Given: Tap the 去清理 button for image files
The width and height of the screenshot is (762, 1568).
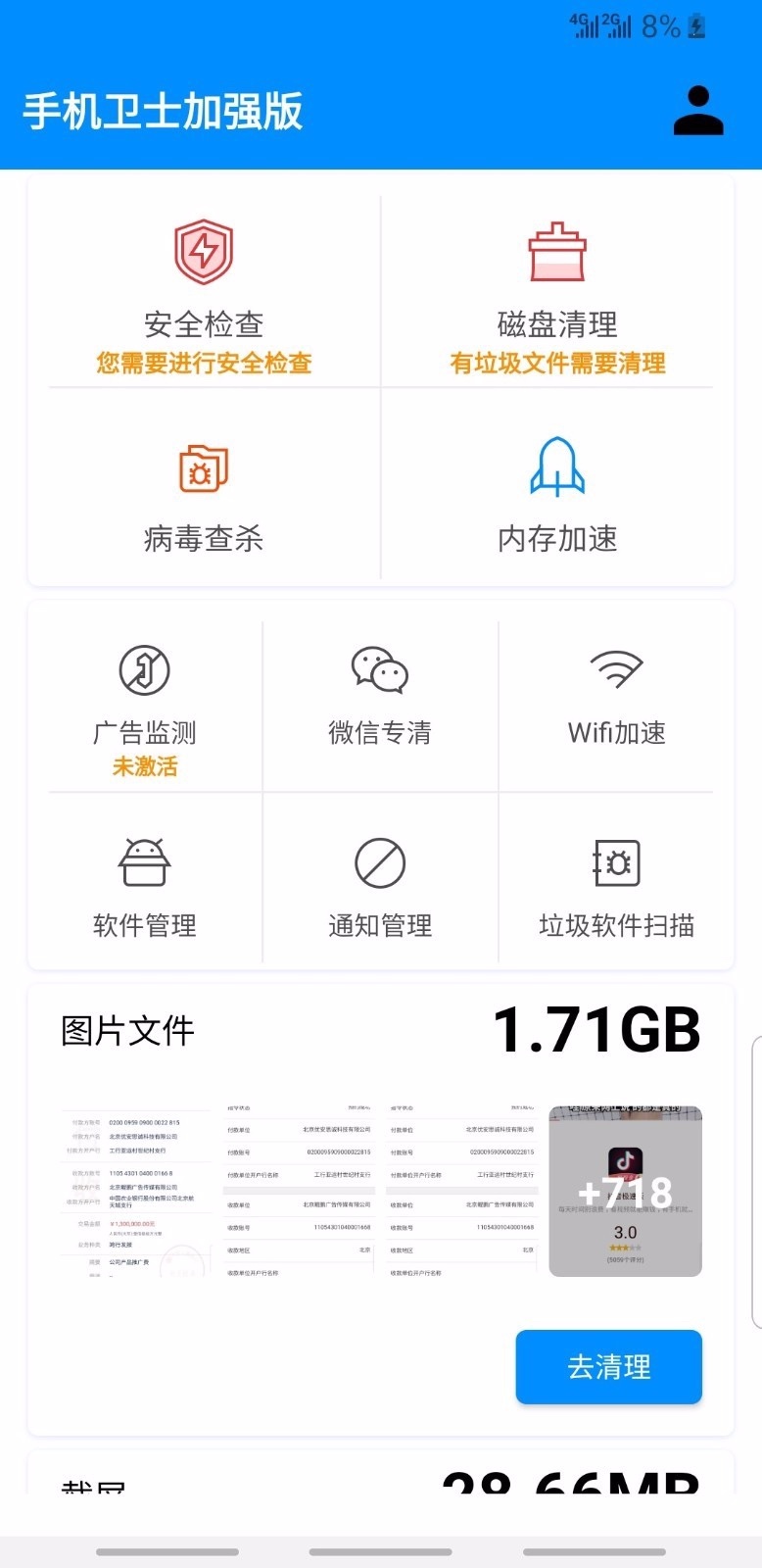Looking at the screenshot, I should (608, 1366).
